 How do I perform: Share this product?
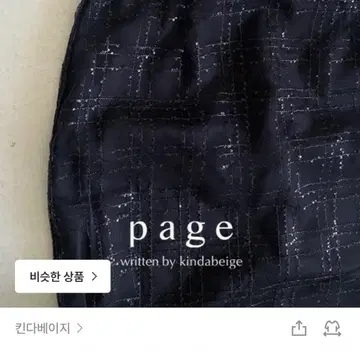tap(299, 329)
